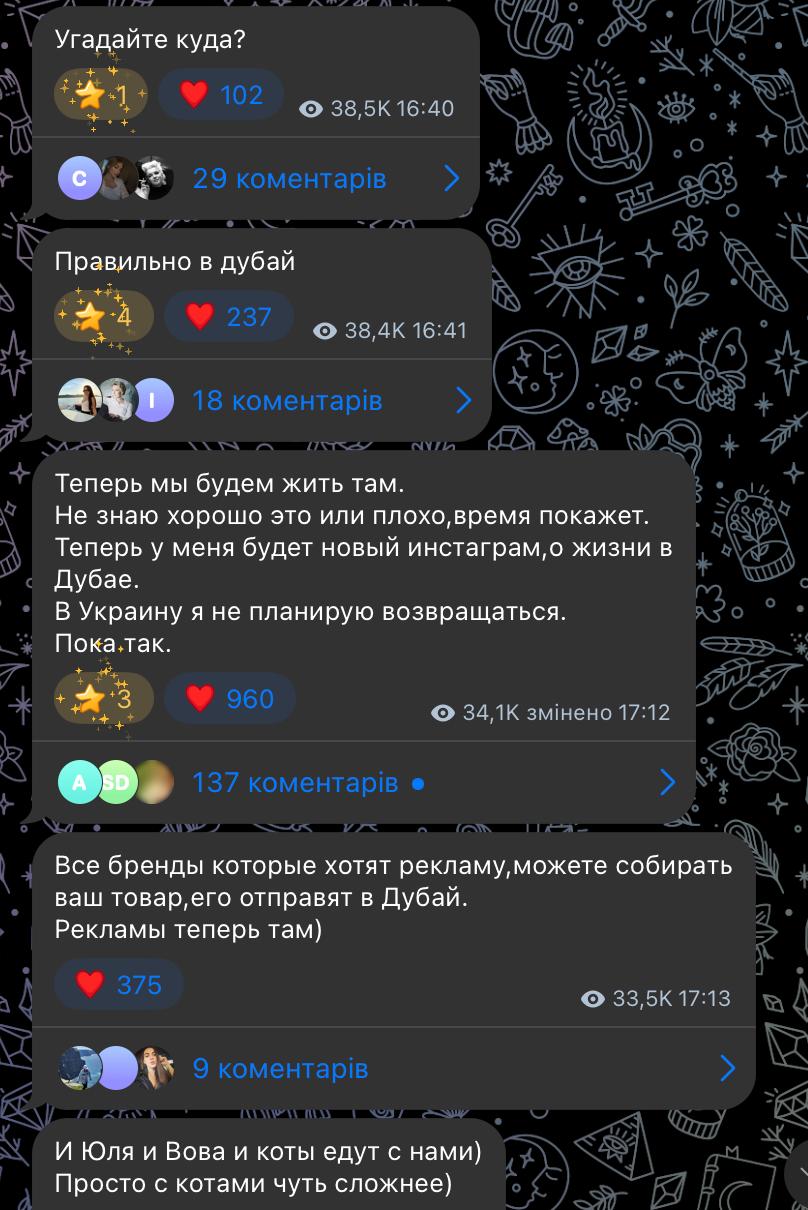Open 29 comments under "Угадайте куда?" post
This screenshot has height=1210, width=808.
288,179
